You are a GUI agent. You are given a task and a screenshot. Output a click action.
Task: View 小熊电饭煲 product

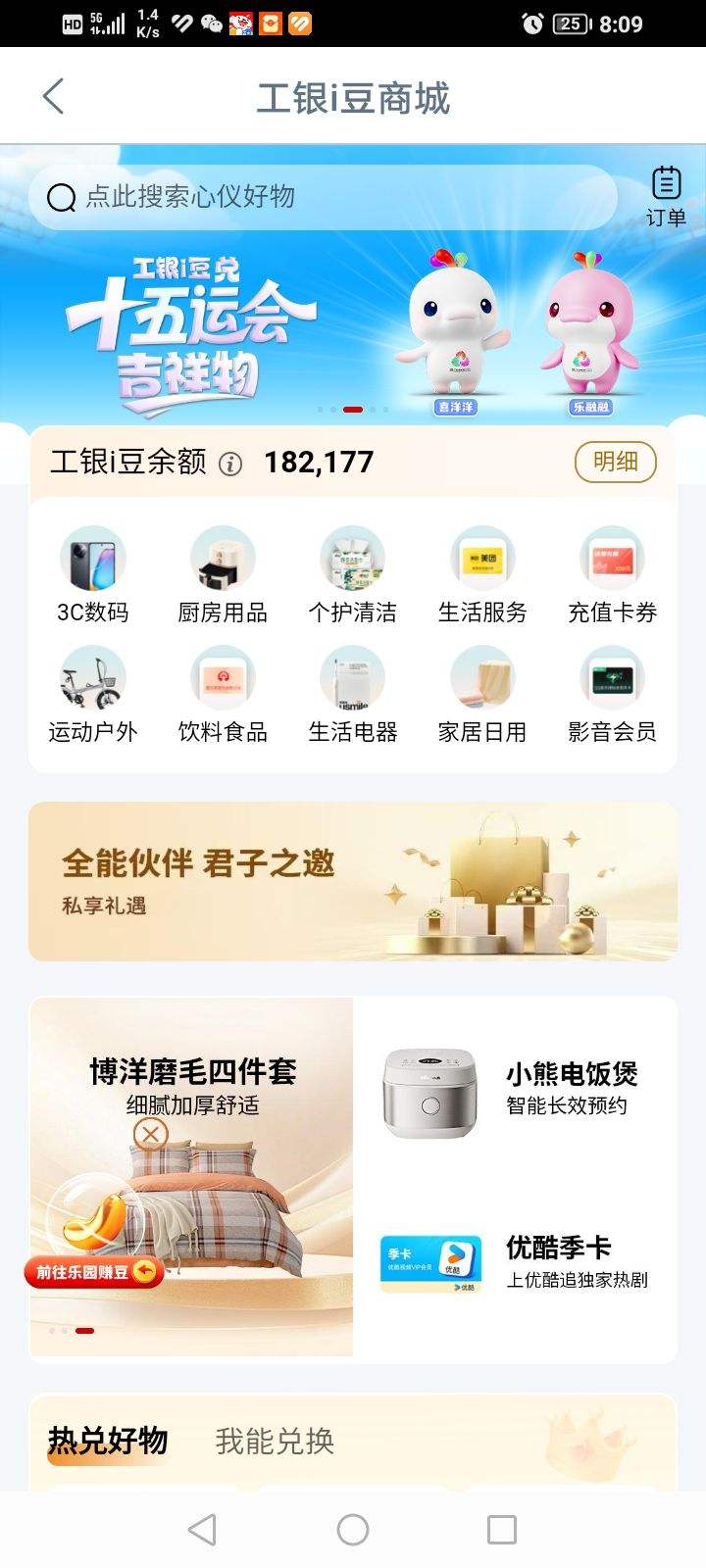(515, 1090)
